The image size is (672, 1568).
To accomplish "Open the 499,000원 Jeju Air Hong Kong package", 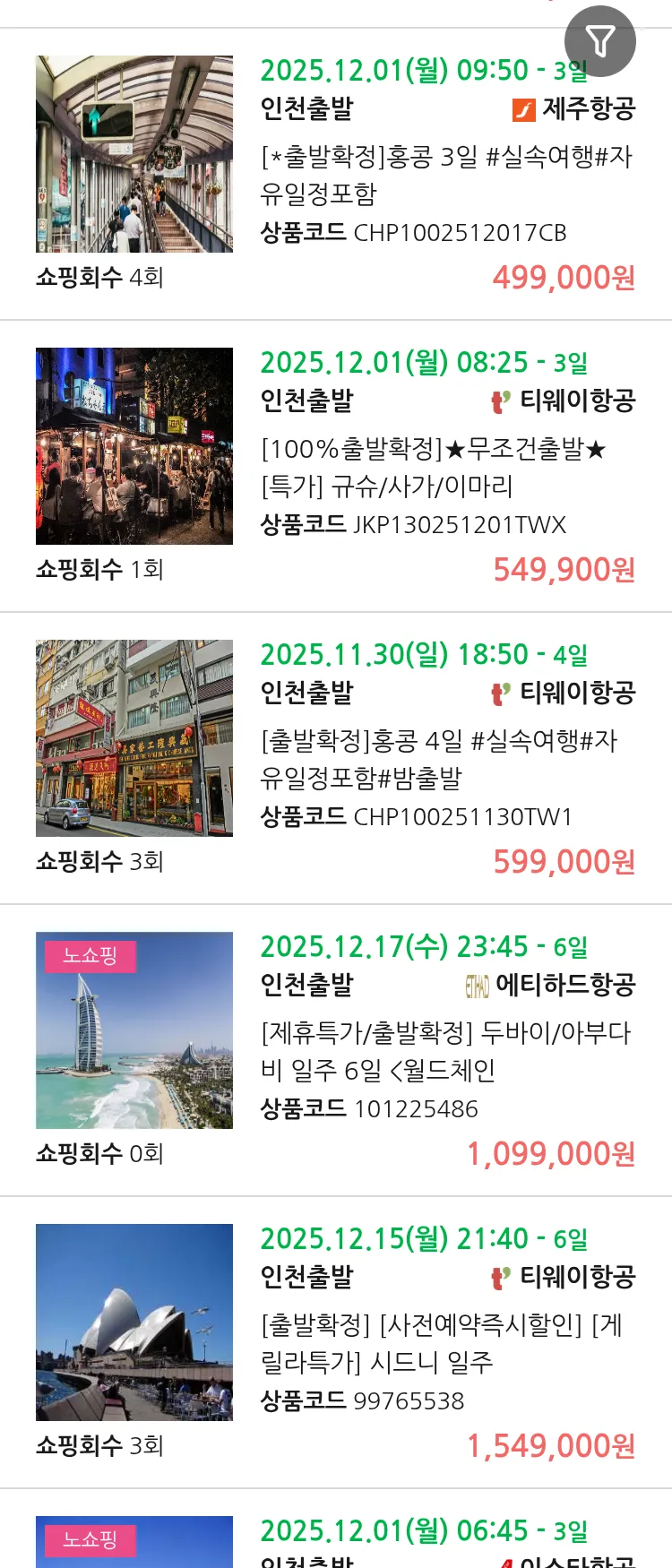I will [446, 175].
